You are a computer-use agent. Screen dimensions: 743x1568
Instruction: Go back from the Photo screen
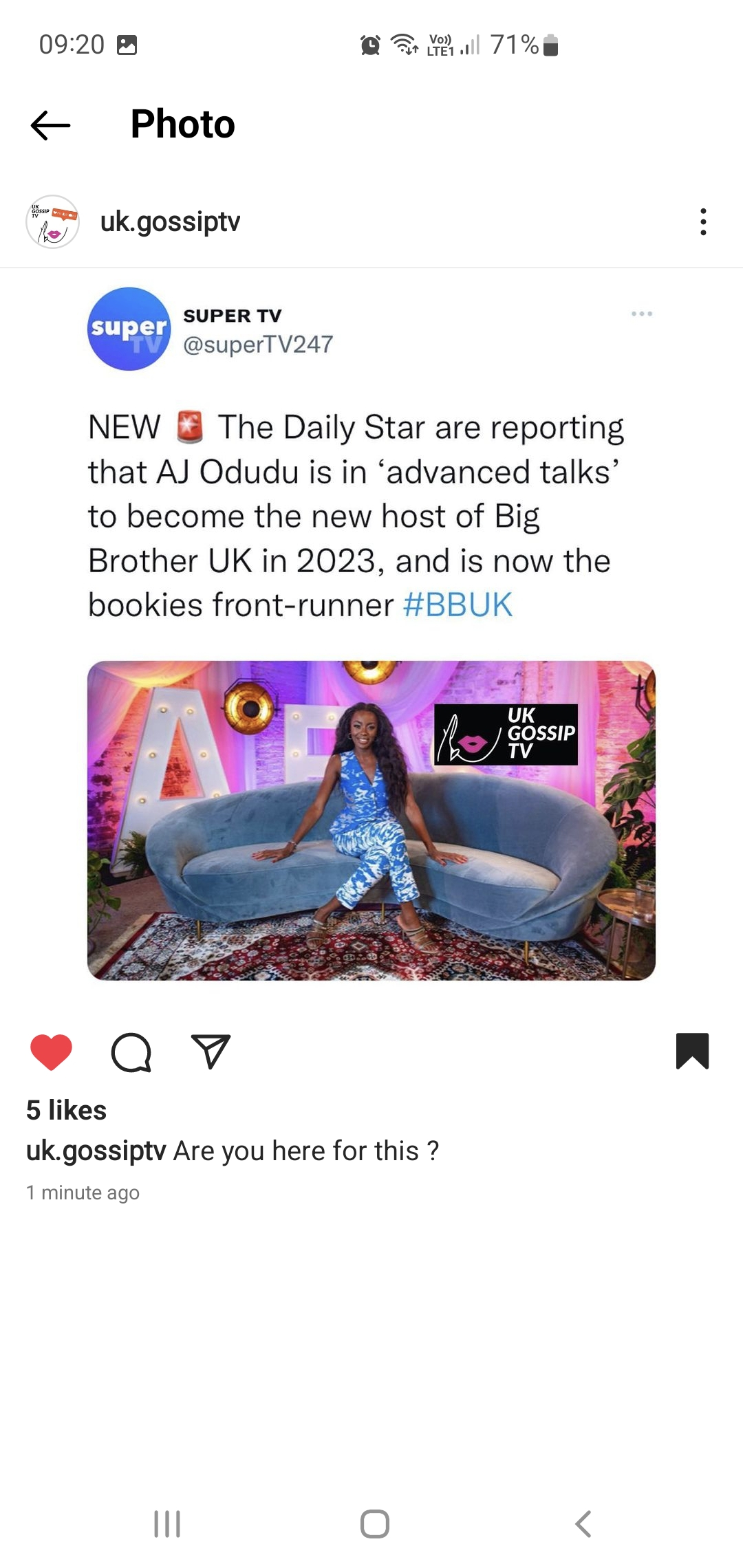point(50,125)
